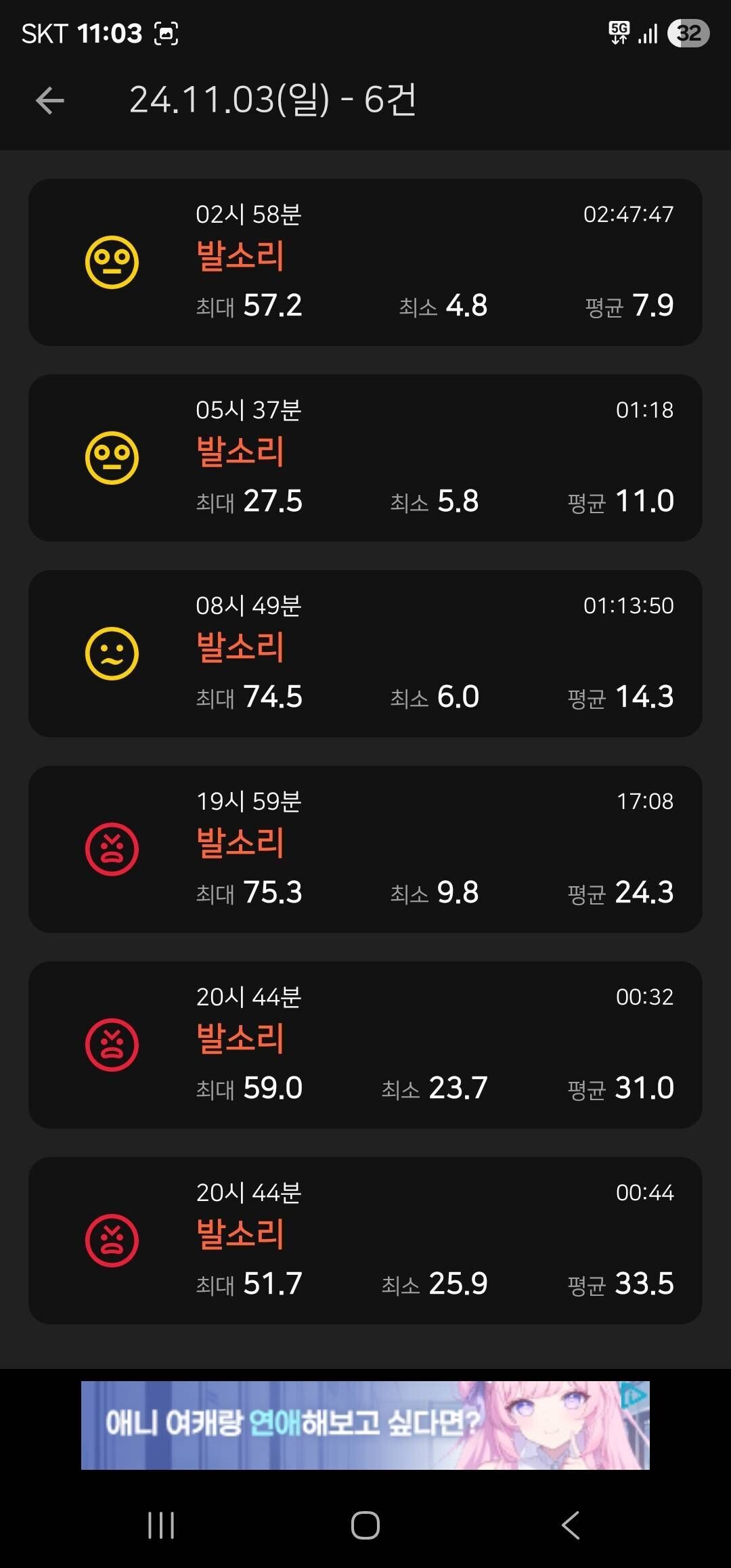Open the 02시 58분 발소리 record
Viewport: 731px width, 1568px height.
[x=365, y=262]
